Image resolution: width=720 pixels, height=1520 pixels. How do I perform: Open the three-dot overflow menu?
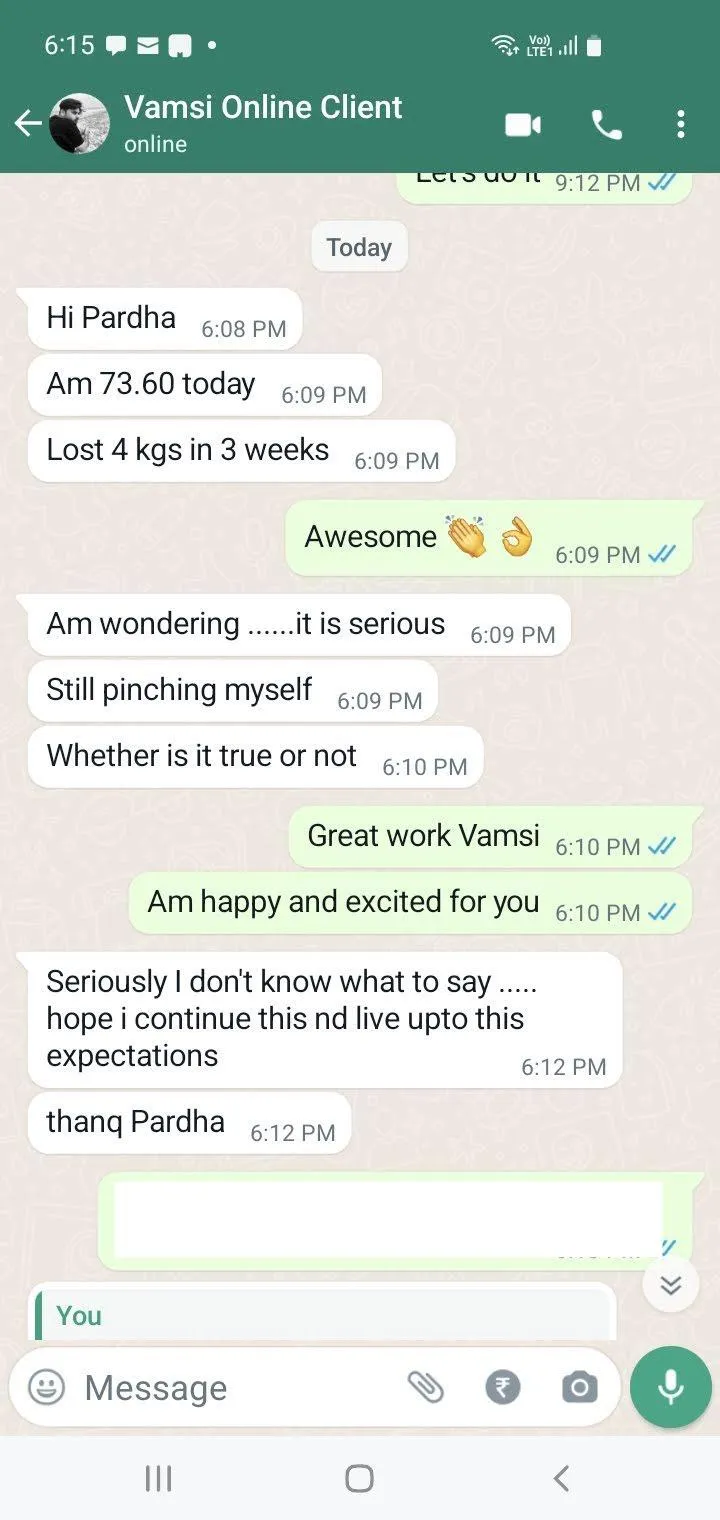click(680, 124)
